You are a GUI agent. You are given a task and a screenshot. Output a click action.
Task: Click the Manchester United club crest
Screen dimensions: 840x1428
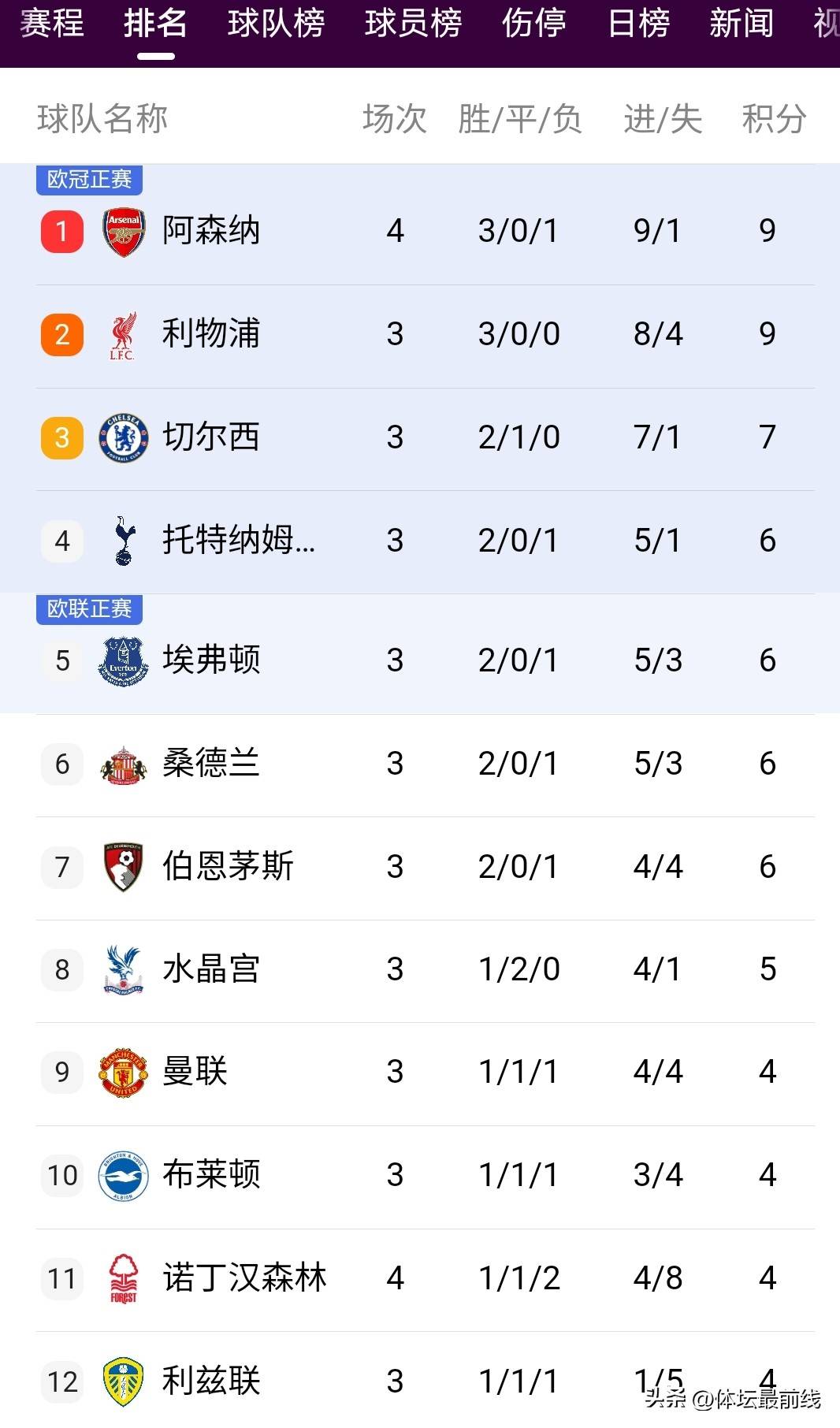click(121, 1073)
